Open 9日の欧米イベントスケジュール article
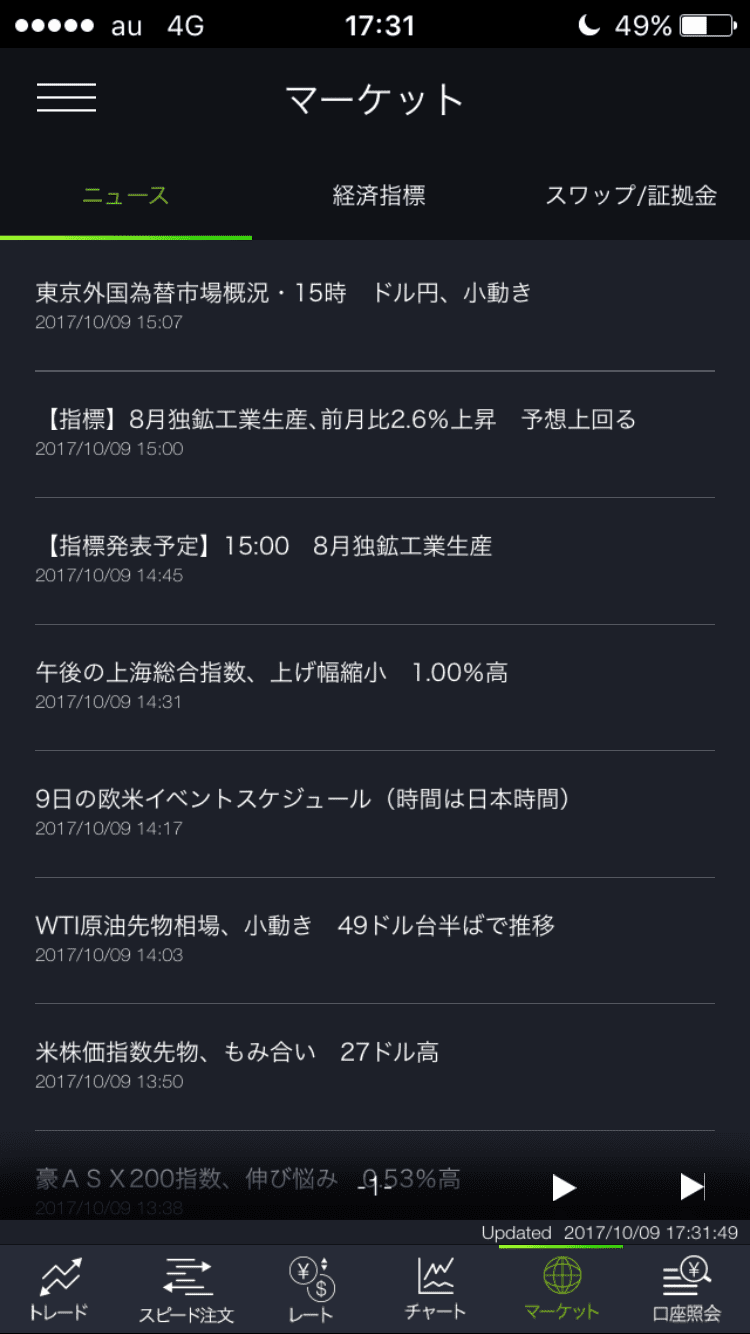The height and width of the screenshot is (1334, 750). click(x=303, y=811)
